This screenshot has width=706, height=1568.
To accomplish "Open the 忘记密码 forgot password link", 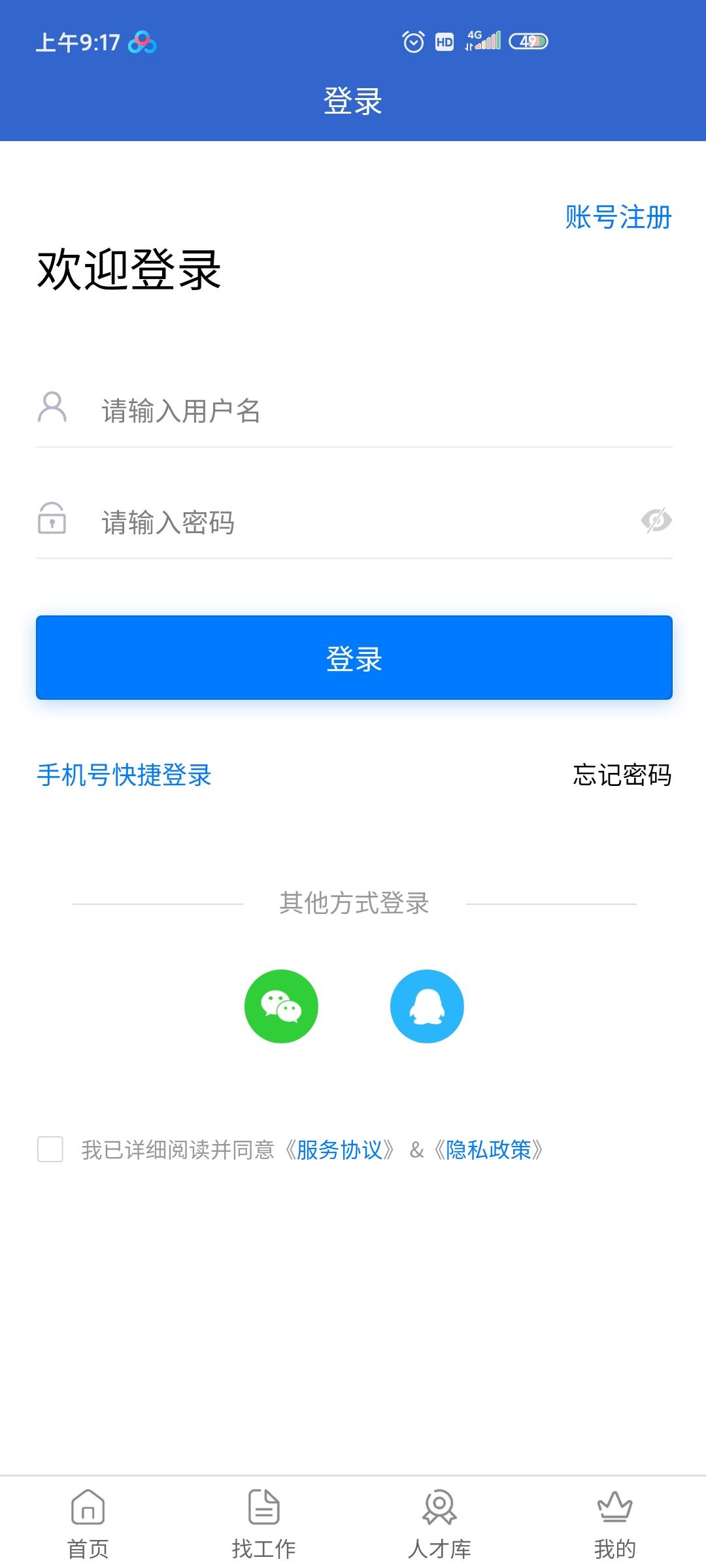I will [x=622, y=777].
